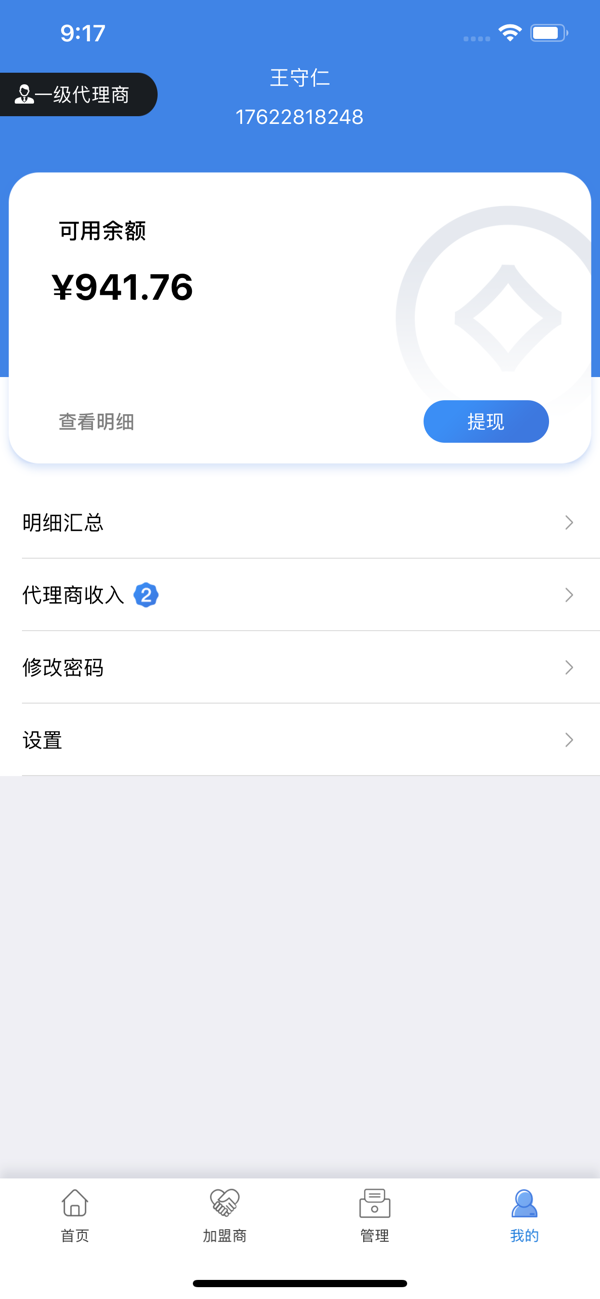Go to 修改密码 change password
This screenshot has width=600, height=1299.
pyautogui.click(x=300, y=667)
